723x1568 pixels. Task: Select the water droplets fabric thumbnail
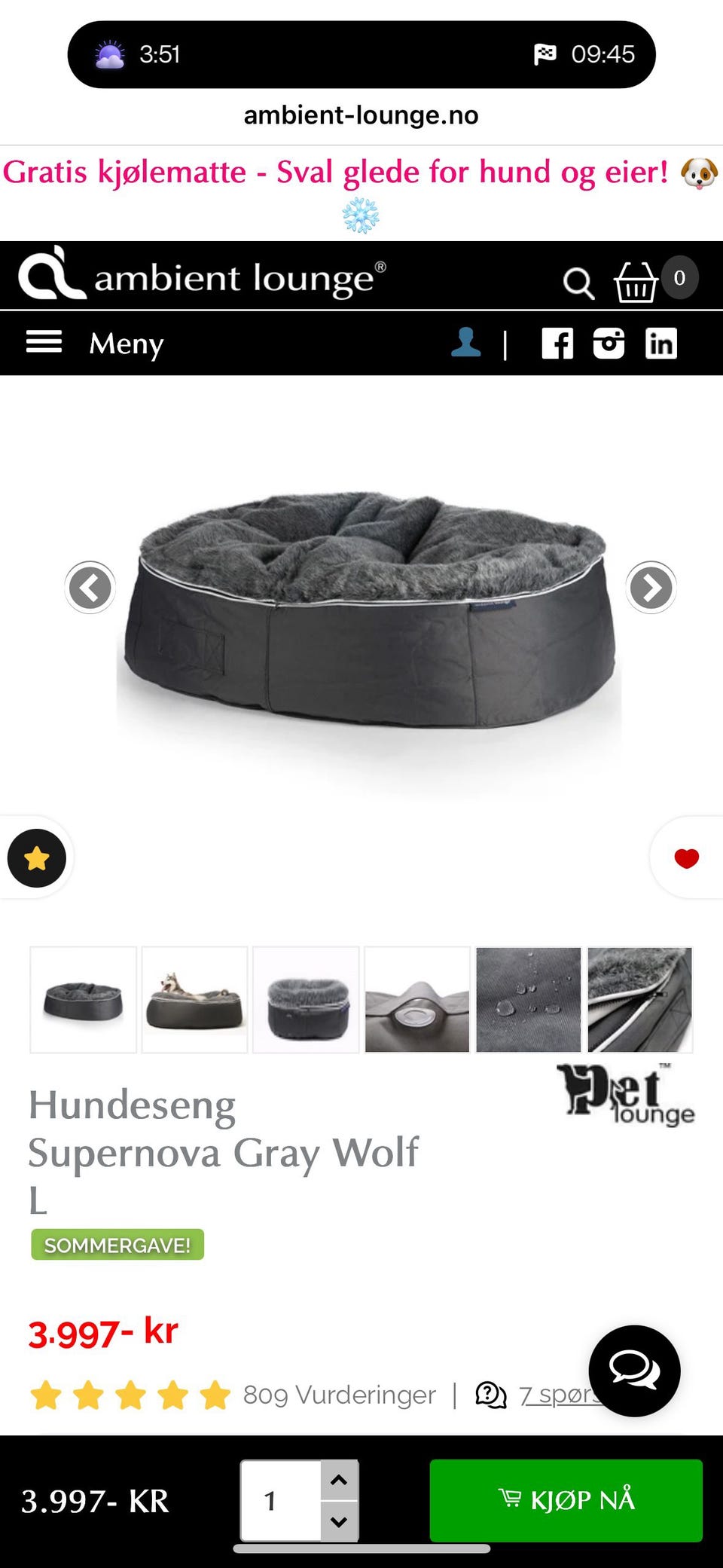point(528,1000)
